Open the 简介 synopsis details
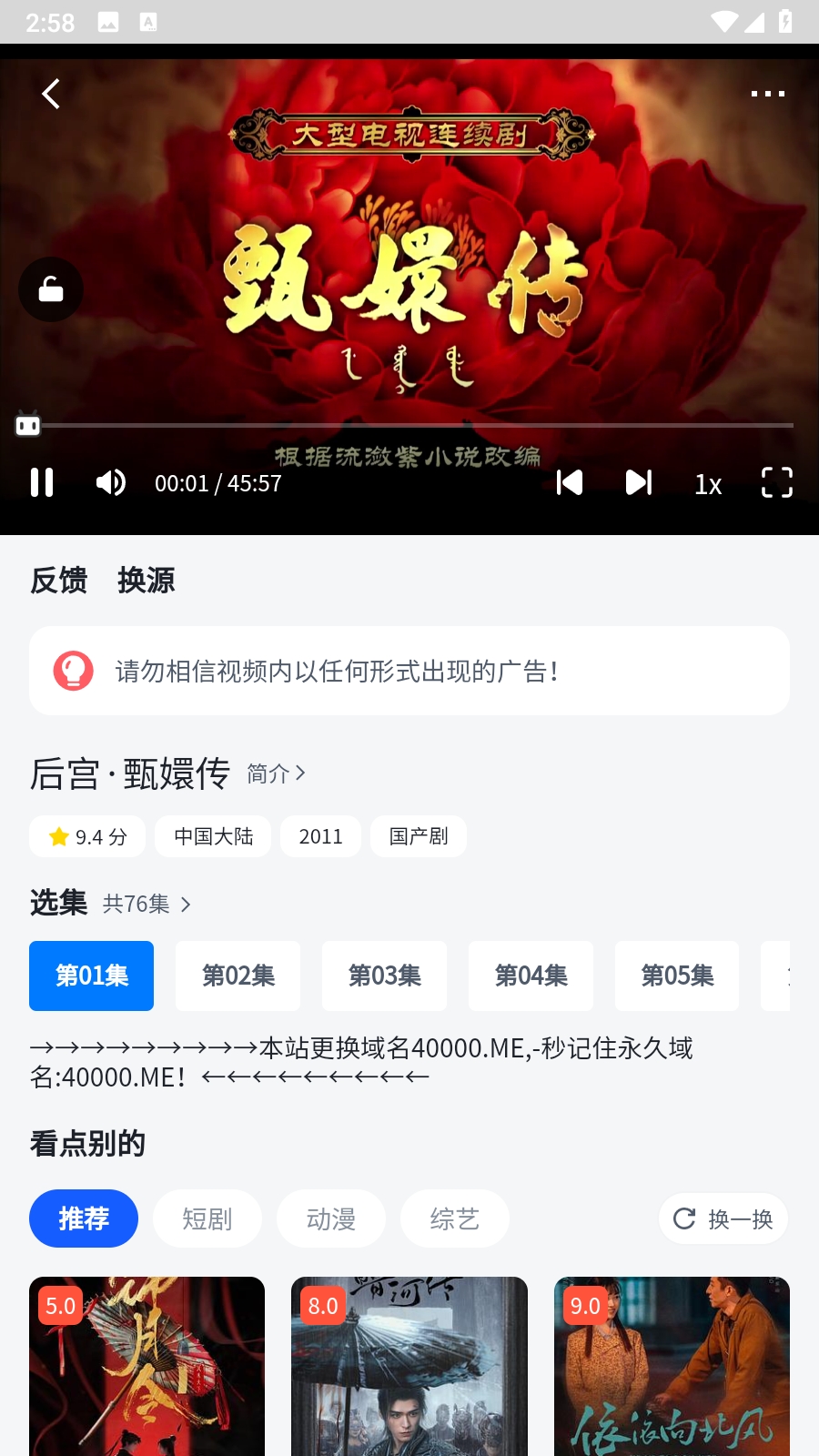The height and width of the screenshot is (1456, 819). pyautogui.click(x=276, y=773)
